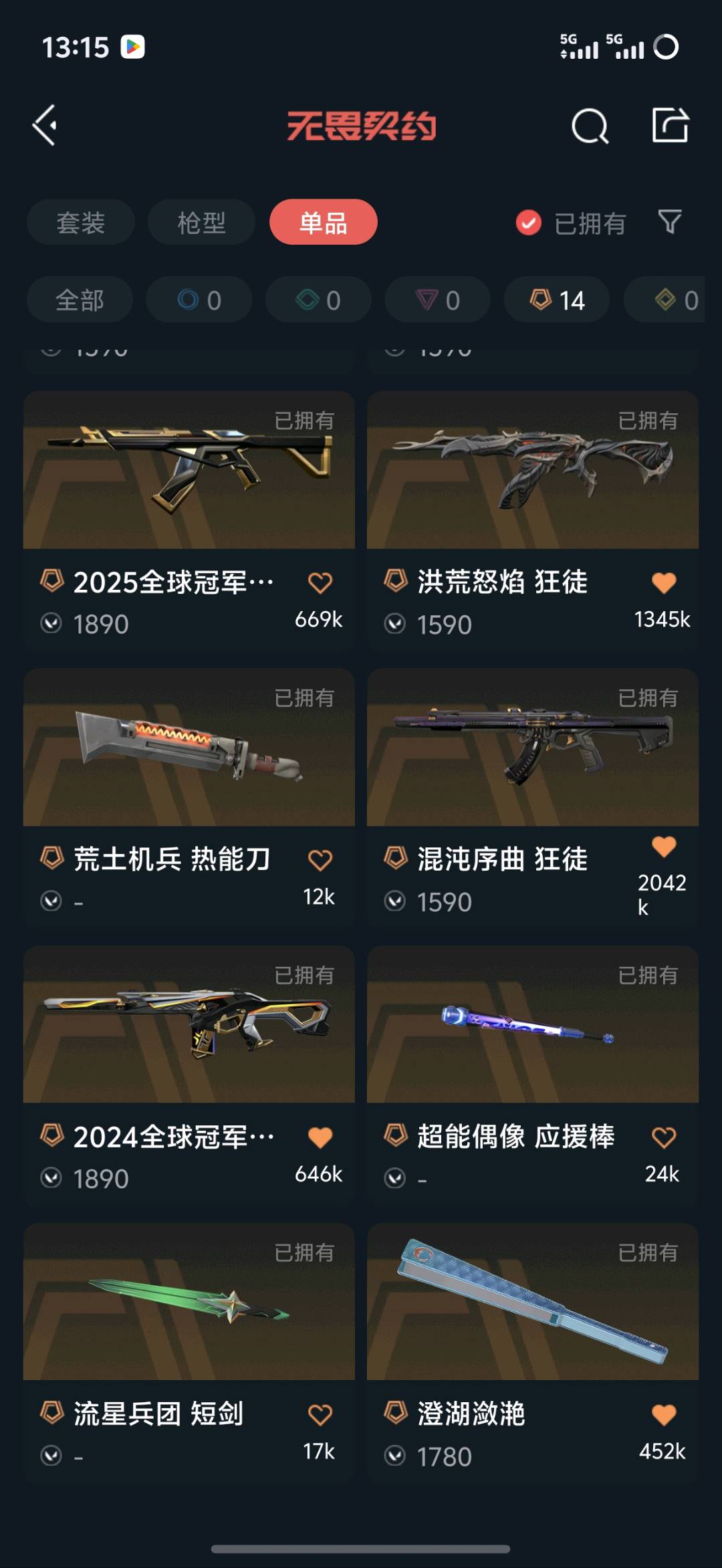Open the search icon
This screenshot has width=722, height=1568.
point(590,126)
